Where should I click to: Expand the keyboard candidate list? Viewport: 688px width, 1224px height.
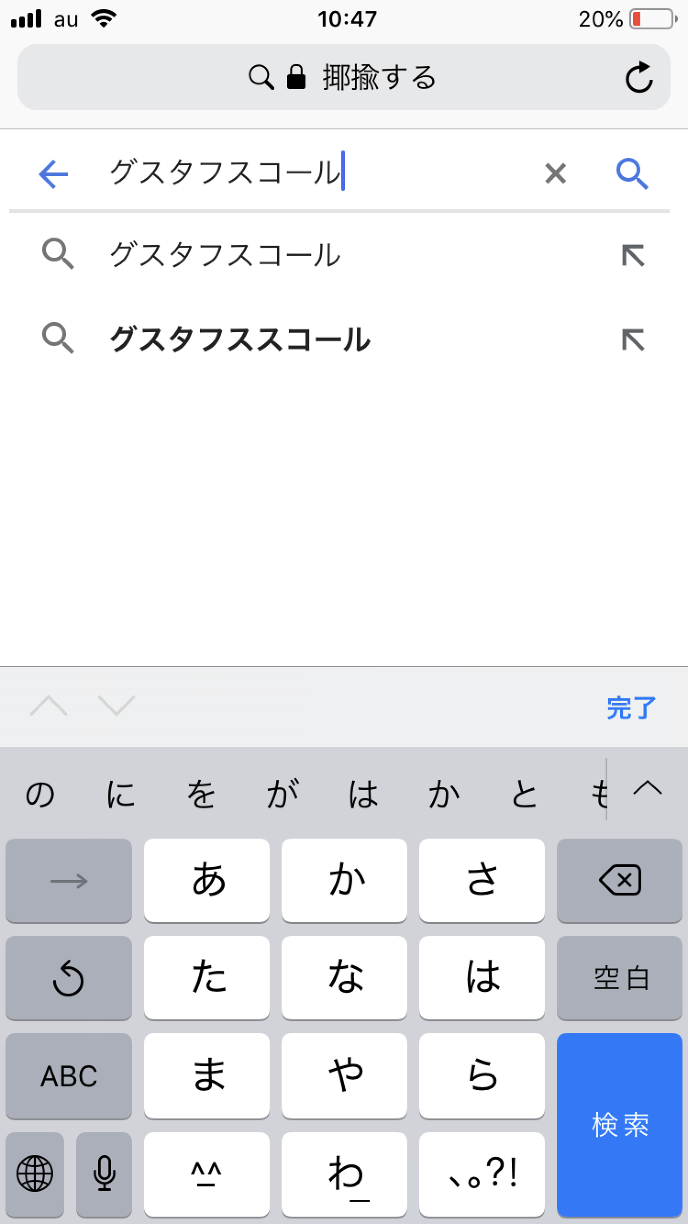[648, 788]
